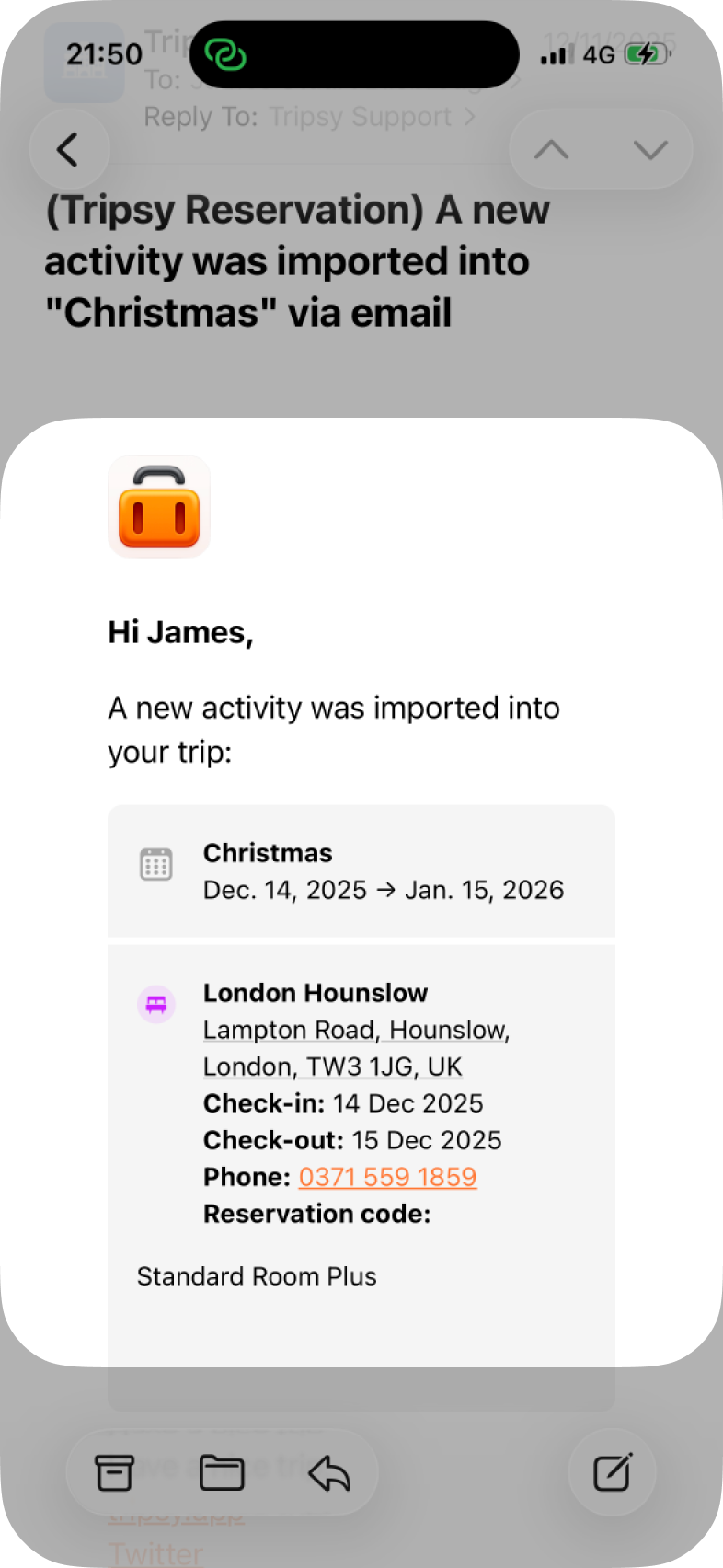Go back to the mailbox list
This screenshot has width=723, height=1568.
(69, 149)
